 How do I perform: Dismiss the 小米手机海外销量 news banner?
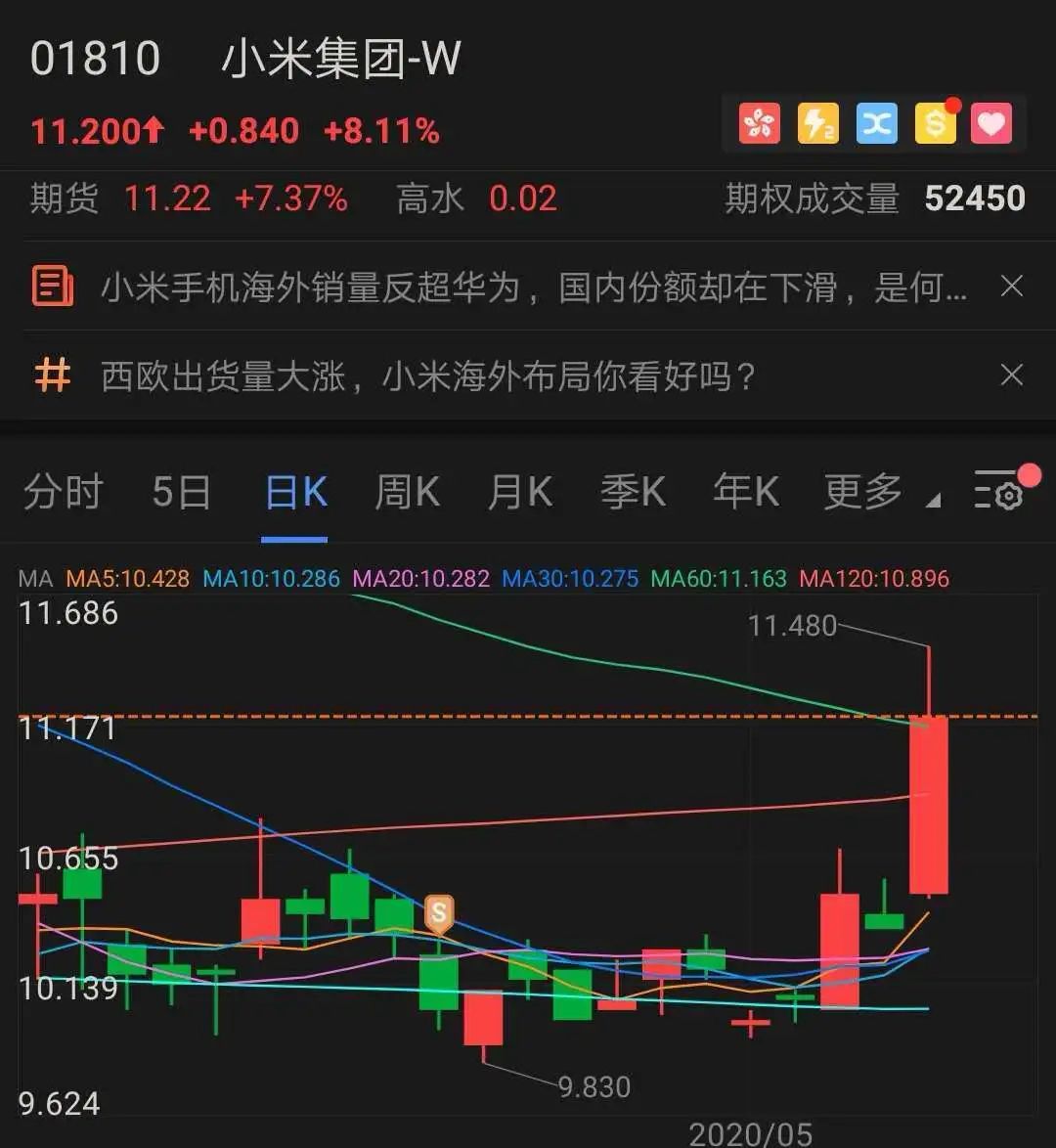pyautogui.click(x=1012, y=287)
